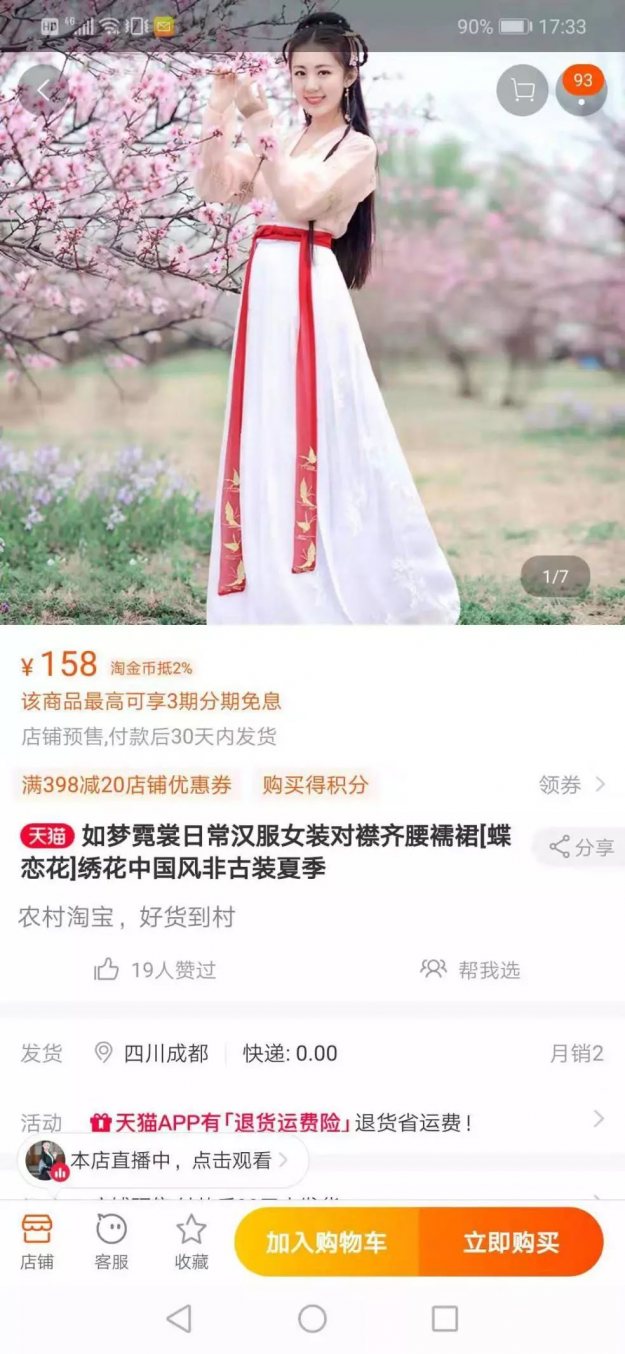Viewport: 625px width, 1354px height.
Task: Contact 客服 customer service
Action: pyautogui.click(x=112, y=1242)
